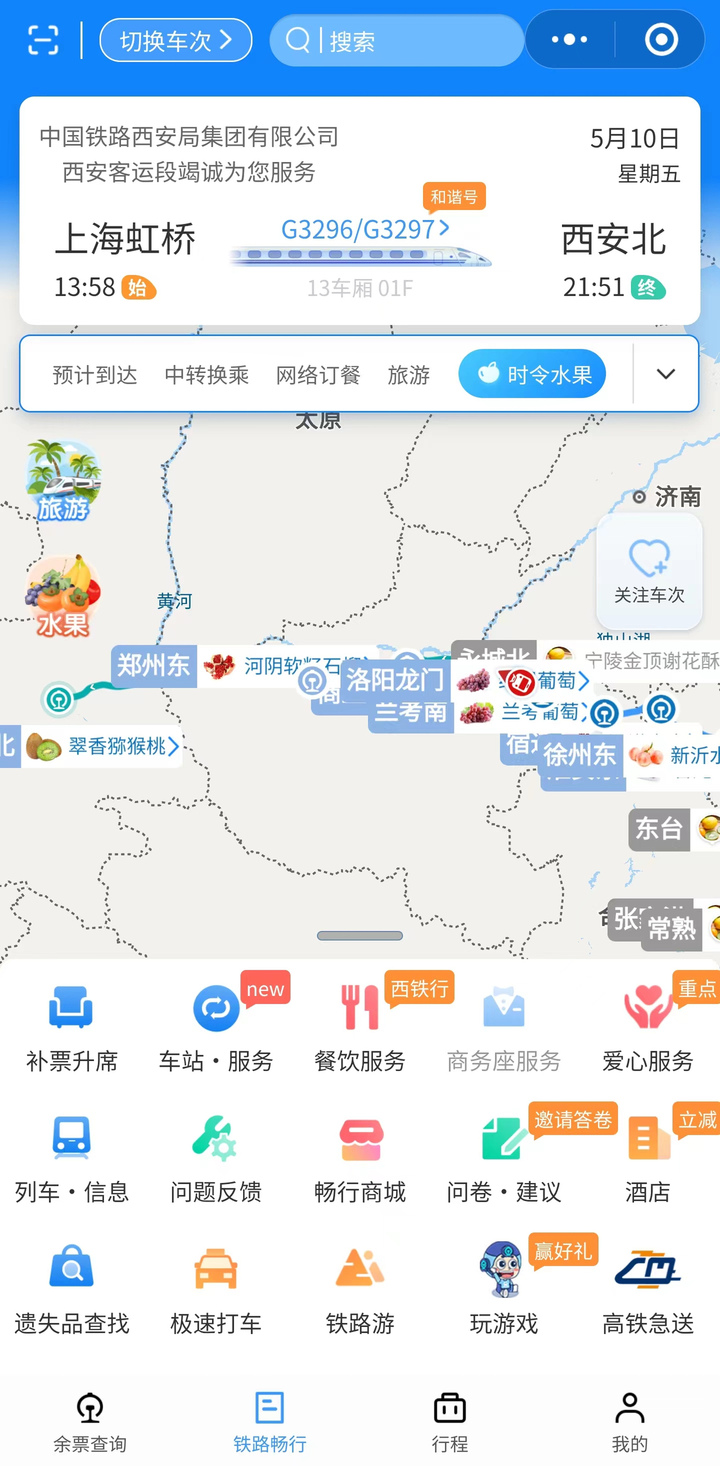Open the 水果 fruit shortcut on the map

pos(63,597)
